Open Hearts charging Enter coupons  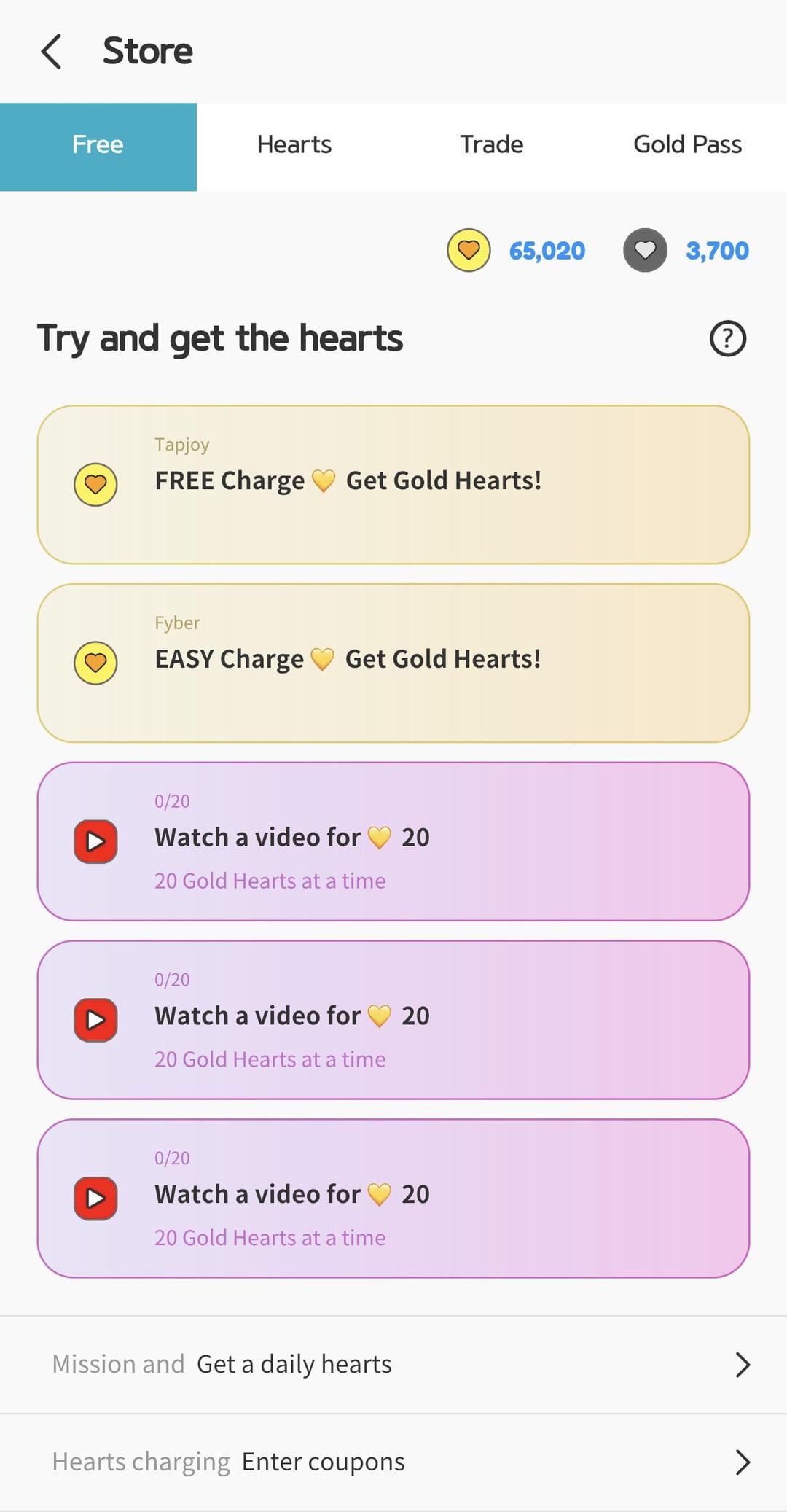pos(393,1462)
